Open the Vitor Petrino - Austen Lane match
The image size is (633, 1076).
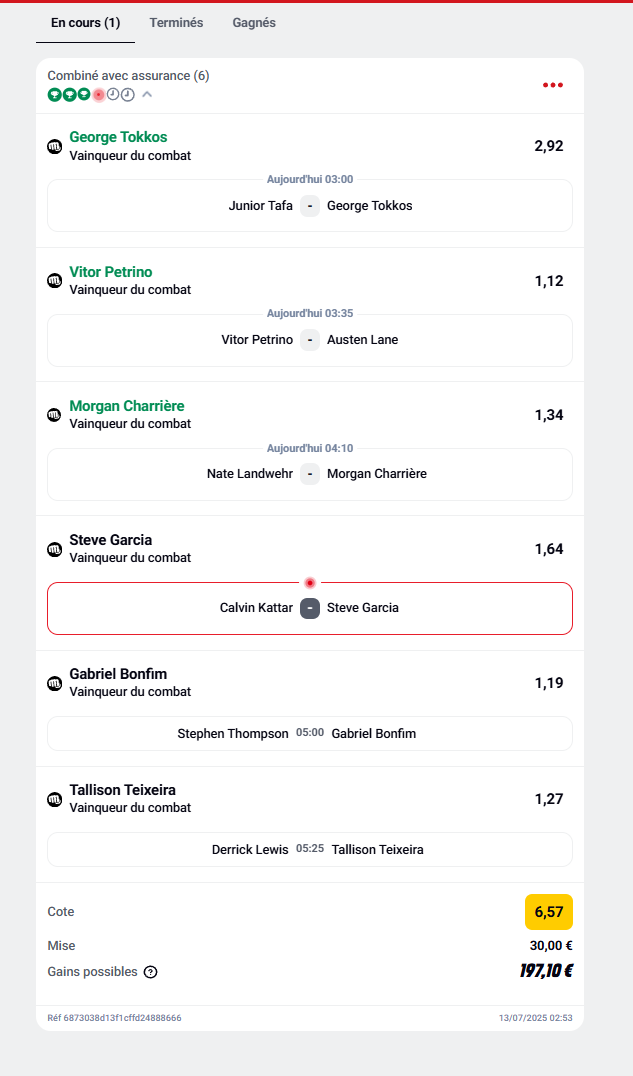tap(310, 340)
